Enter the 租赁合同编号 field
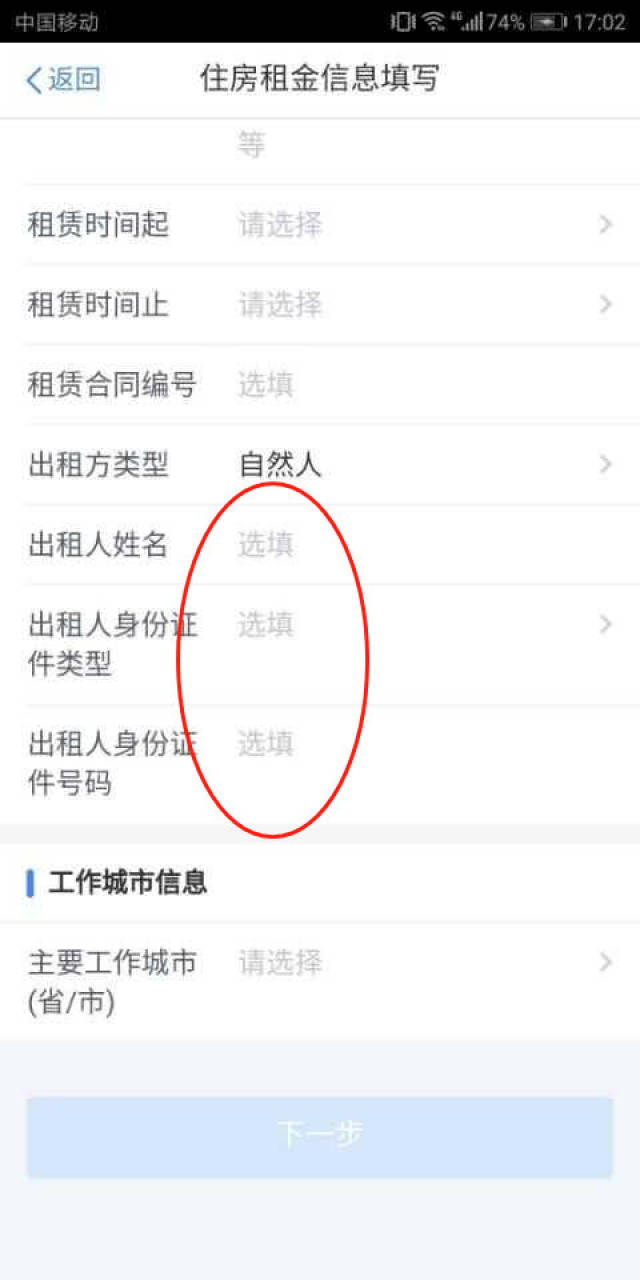Viewport: 640px width, 1280px height. click(320, 385)
